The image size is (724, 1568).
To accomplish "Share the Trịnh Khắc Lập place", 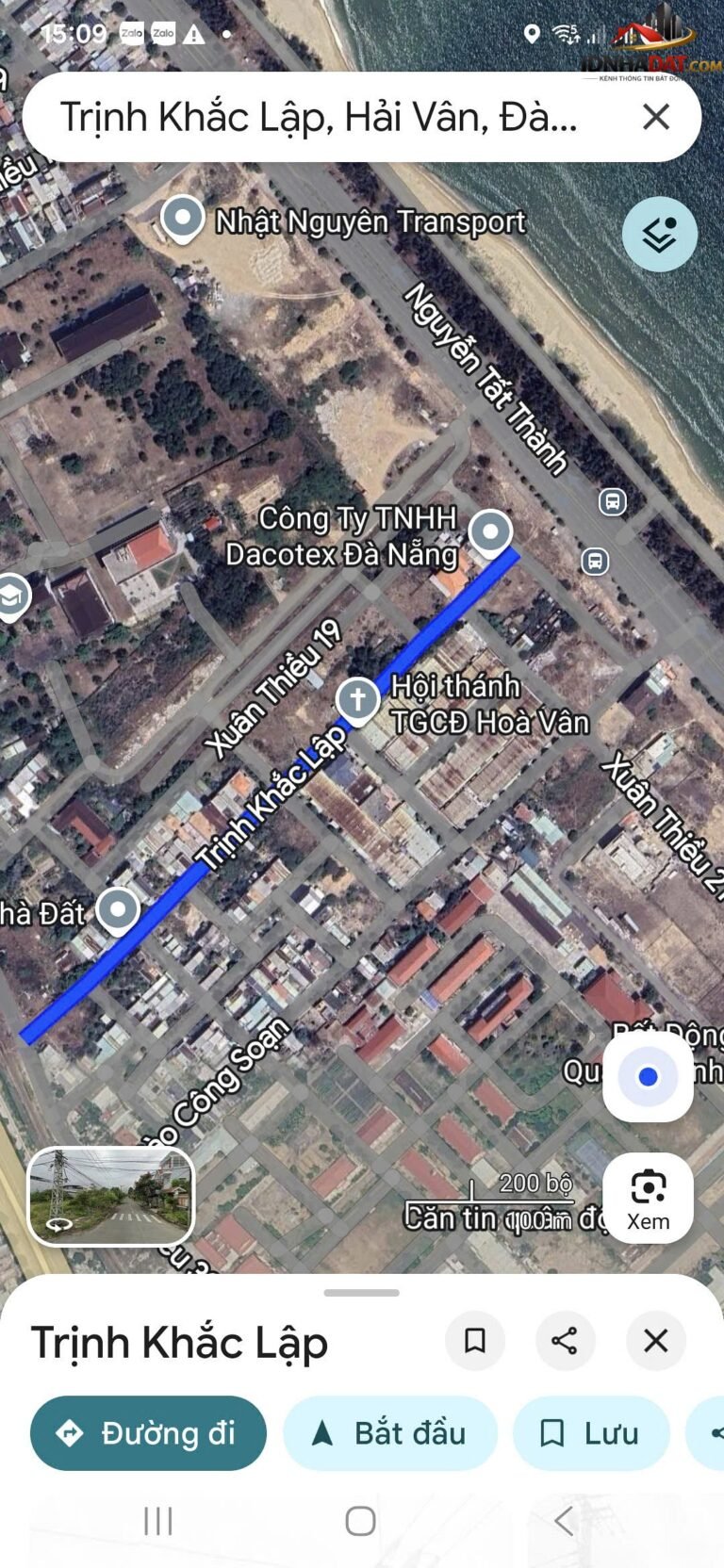I will click(x=565, y=1340).
